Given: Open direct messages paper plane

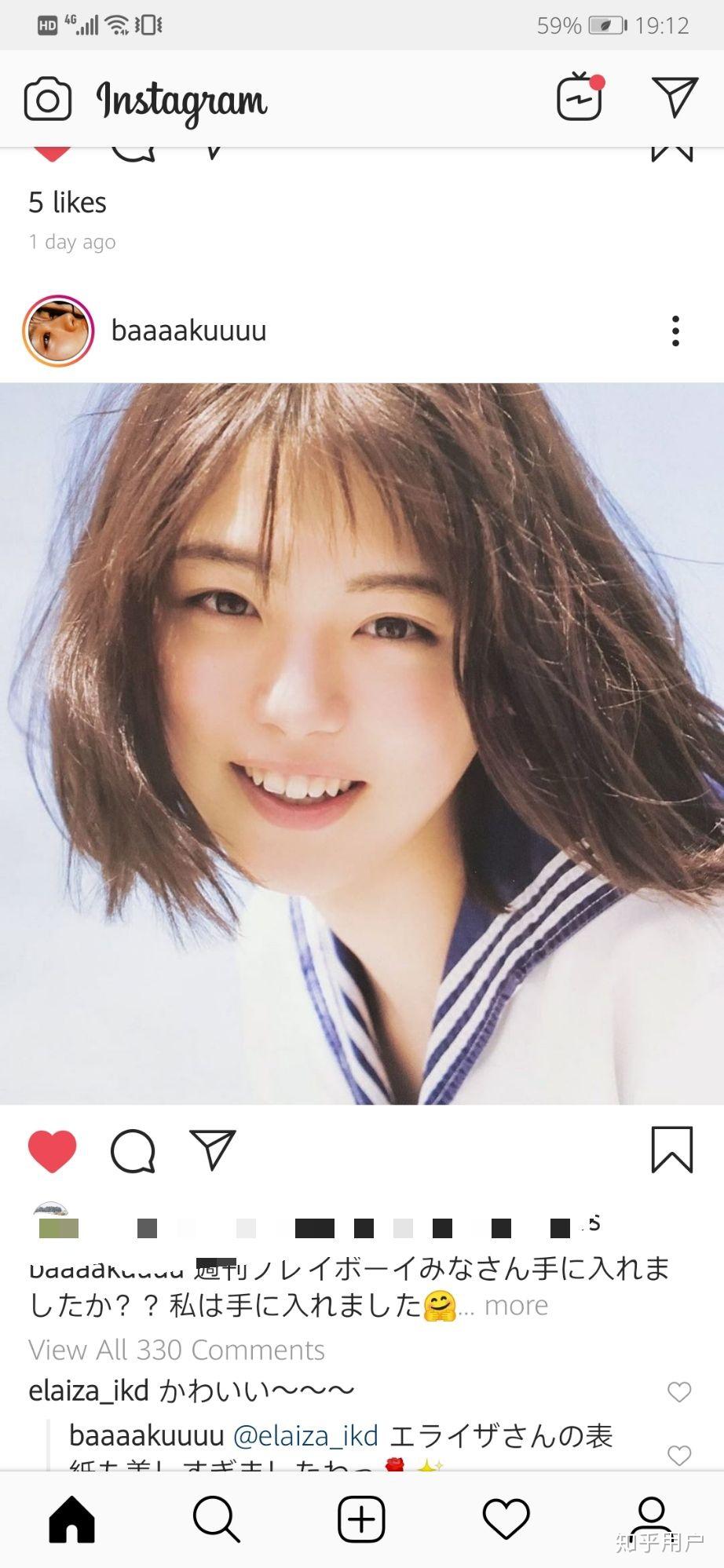Looking at the screenshot, I should coord(675,97).
